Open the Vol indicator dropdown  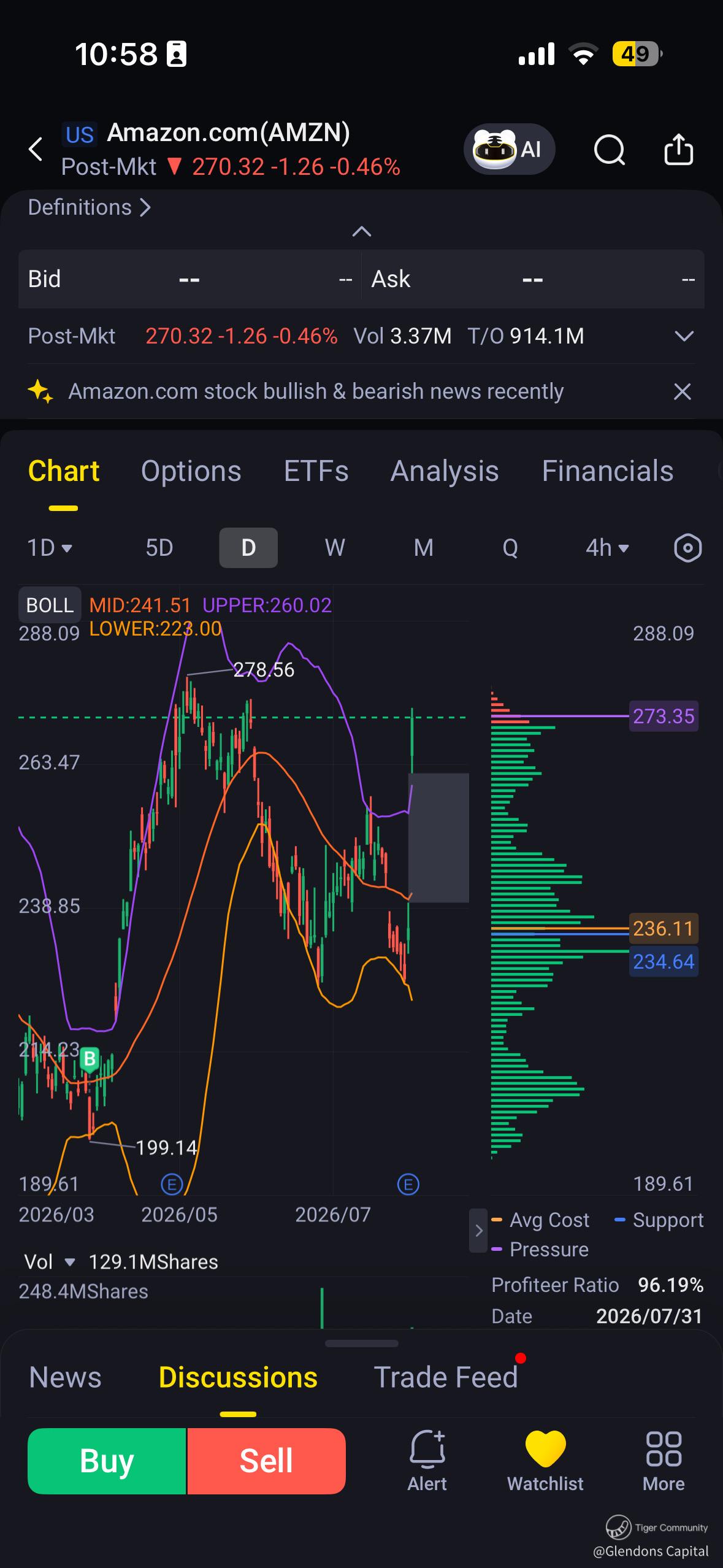[x=49, y=1262]
